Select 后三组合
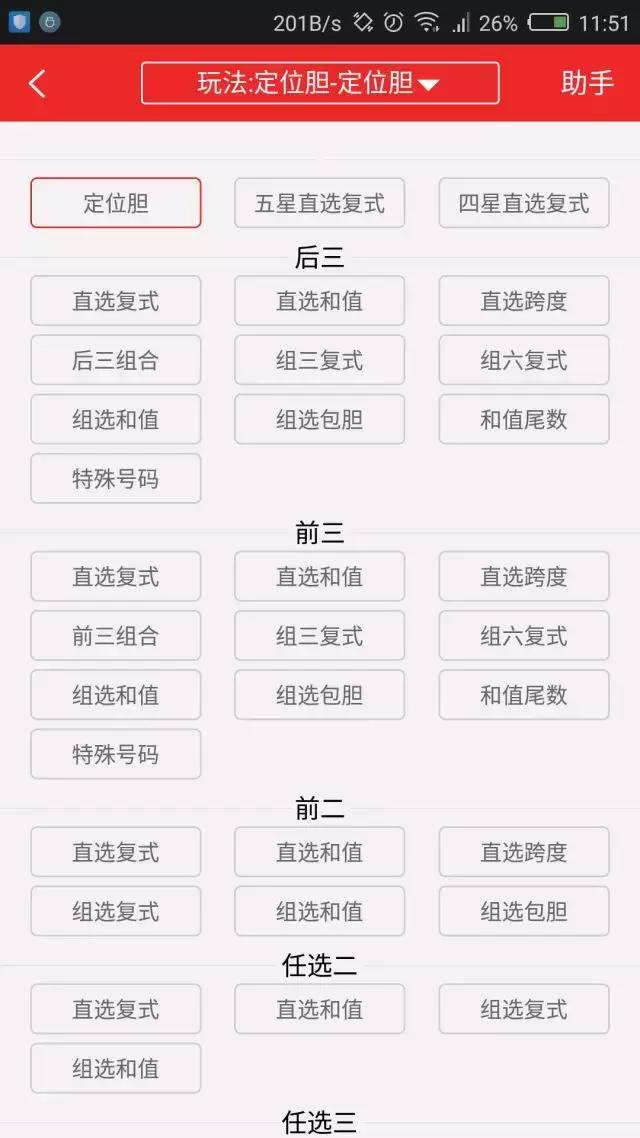Image resolution: width=640 pixels, height=1138 pixels. point(115,360)
